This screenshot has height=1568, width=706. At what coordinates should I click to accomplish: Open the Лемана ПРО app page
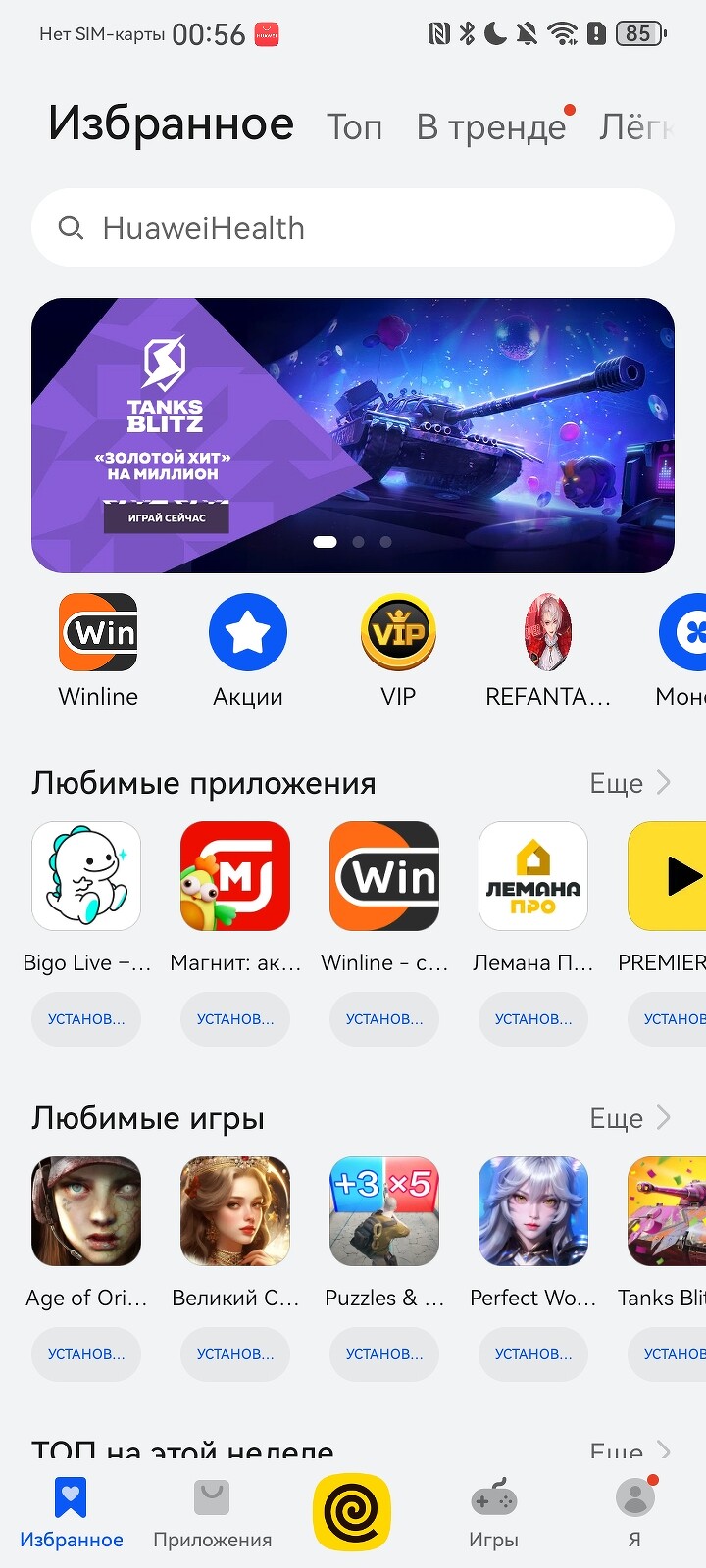point(533,876)
